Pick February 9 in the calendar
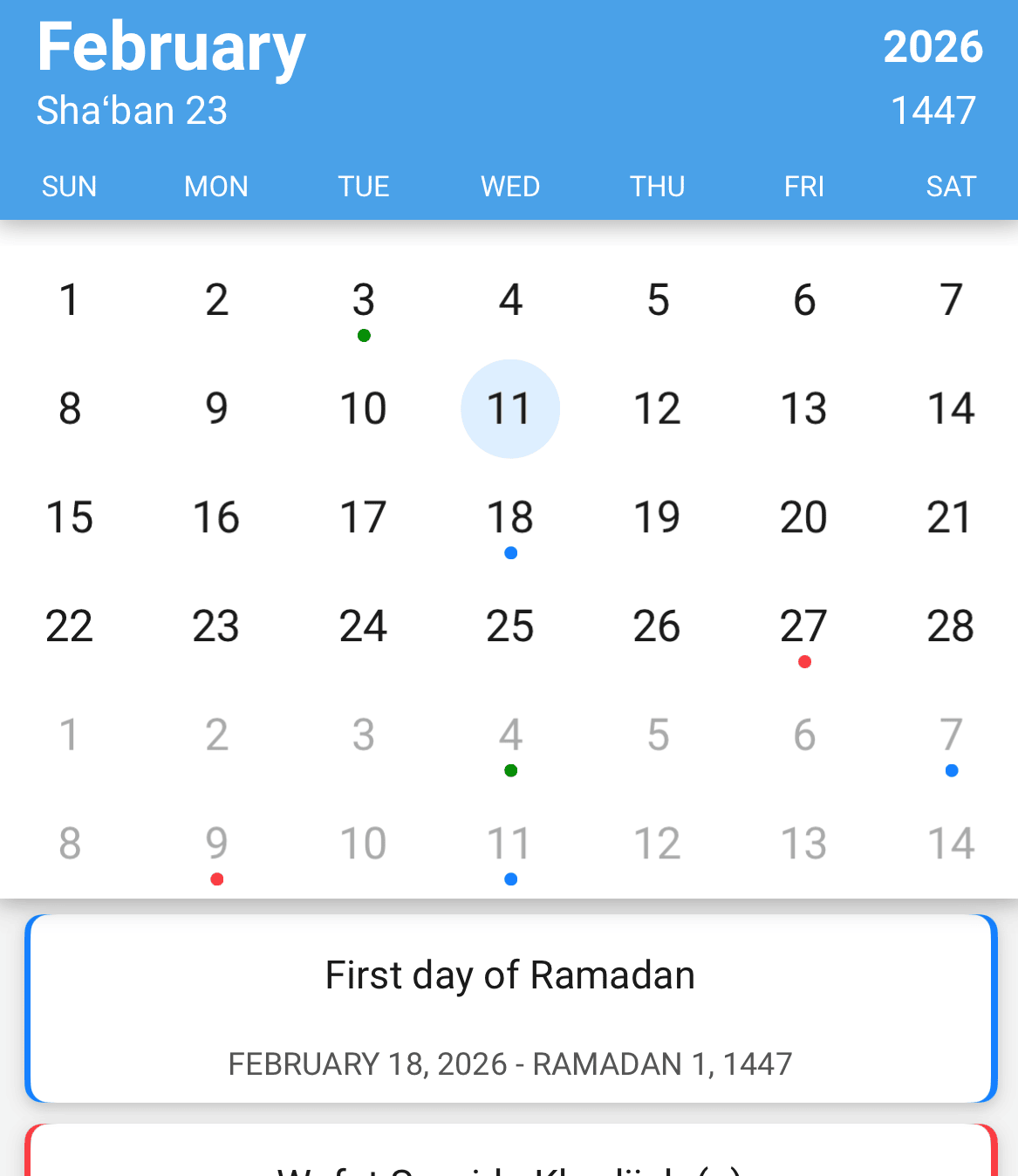The height and width of the screenshot is (1176, 1018). click(x=216, y=409)
